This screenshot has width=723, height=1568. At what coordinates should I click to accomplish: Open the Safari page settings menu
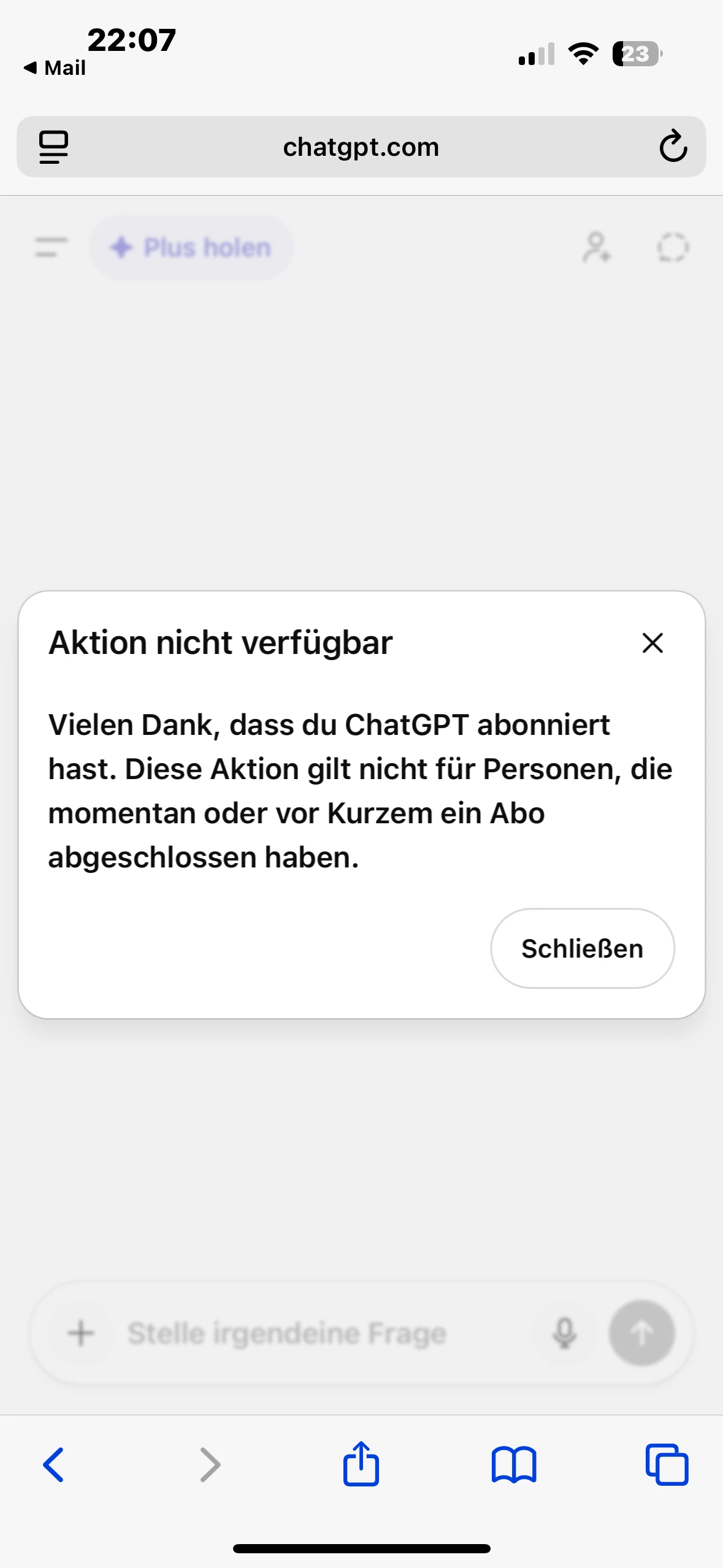(54, 147)
